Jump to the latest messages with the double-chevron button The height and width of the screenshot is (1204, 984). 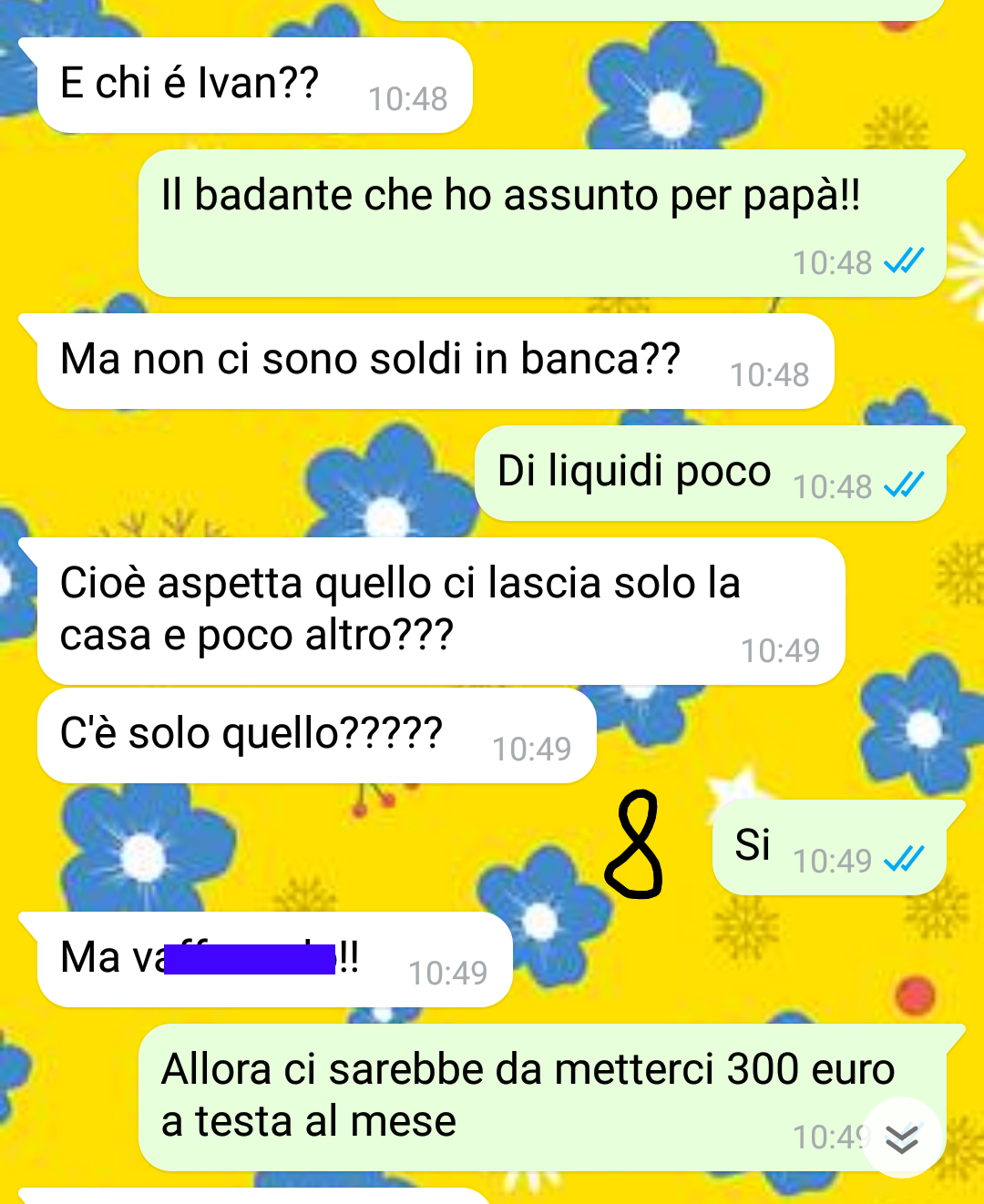pyautogui.click(x=902, y=1138)
